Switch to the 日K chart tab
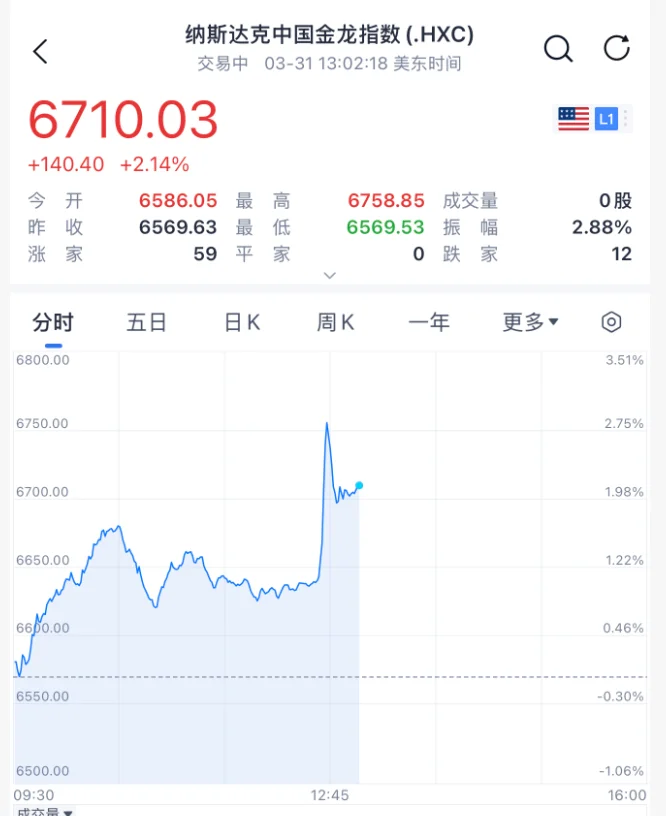This screenshot has width=666, height=816. tap(242, 322)
